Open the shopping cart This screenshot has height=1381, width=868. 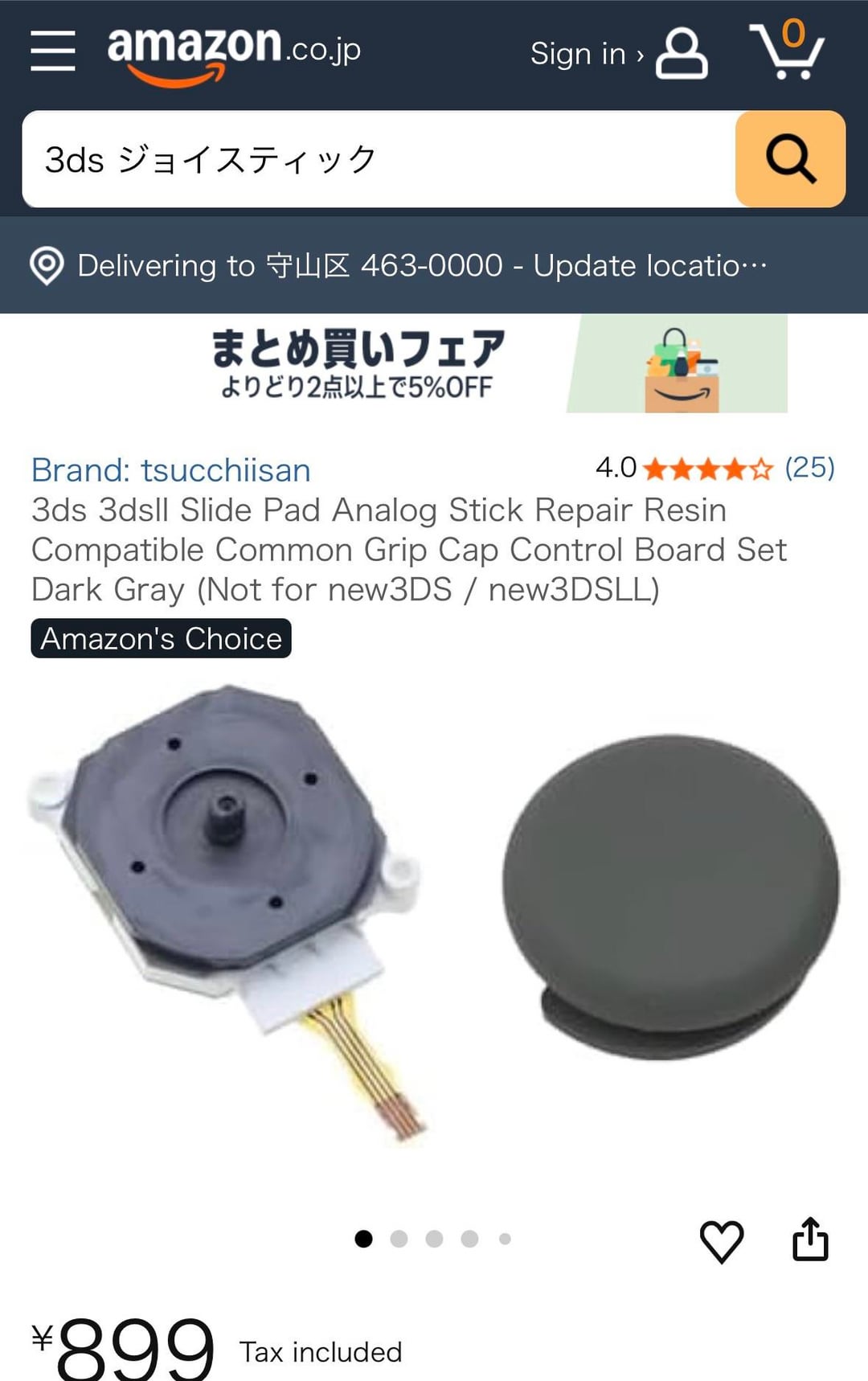(x=787, y=50)
